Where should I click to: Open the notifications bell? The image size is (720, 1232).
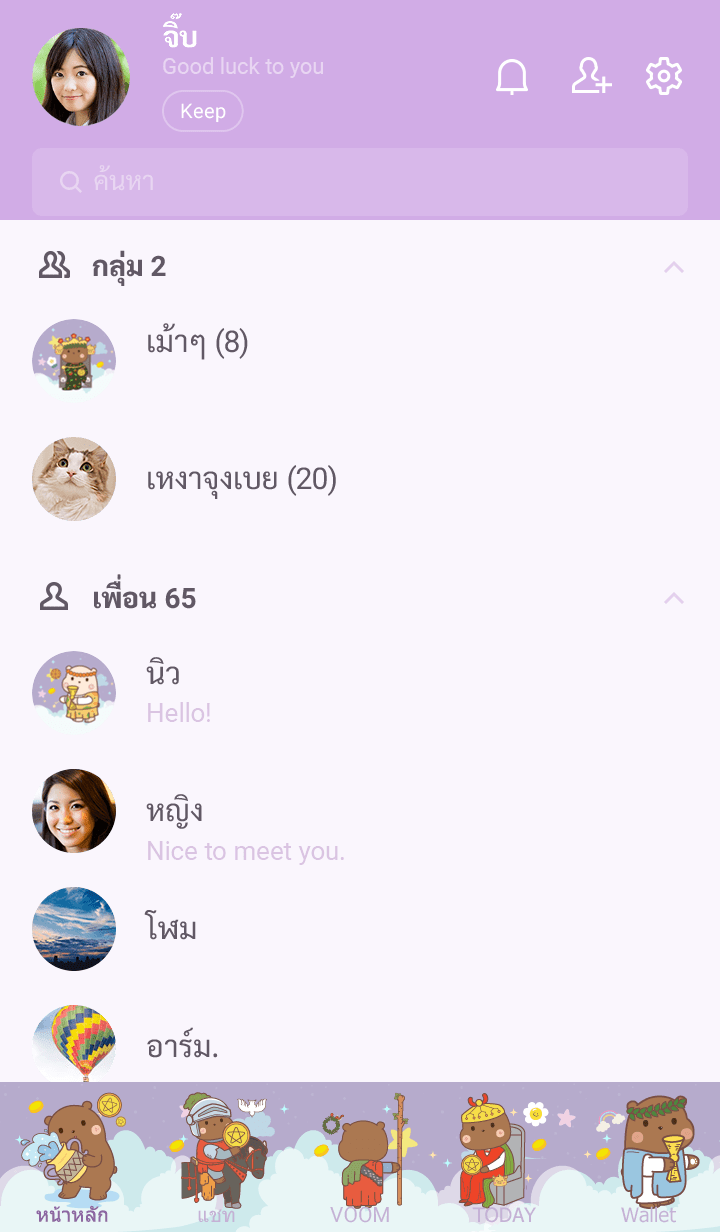512,77
